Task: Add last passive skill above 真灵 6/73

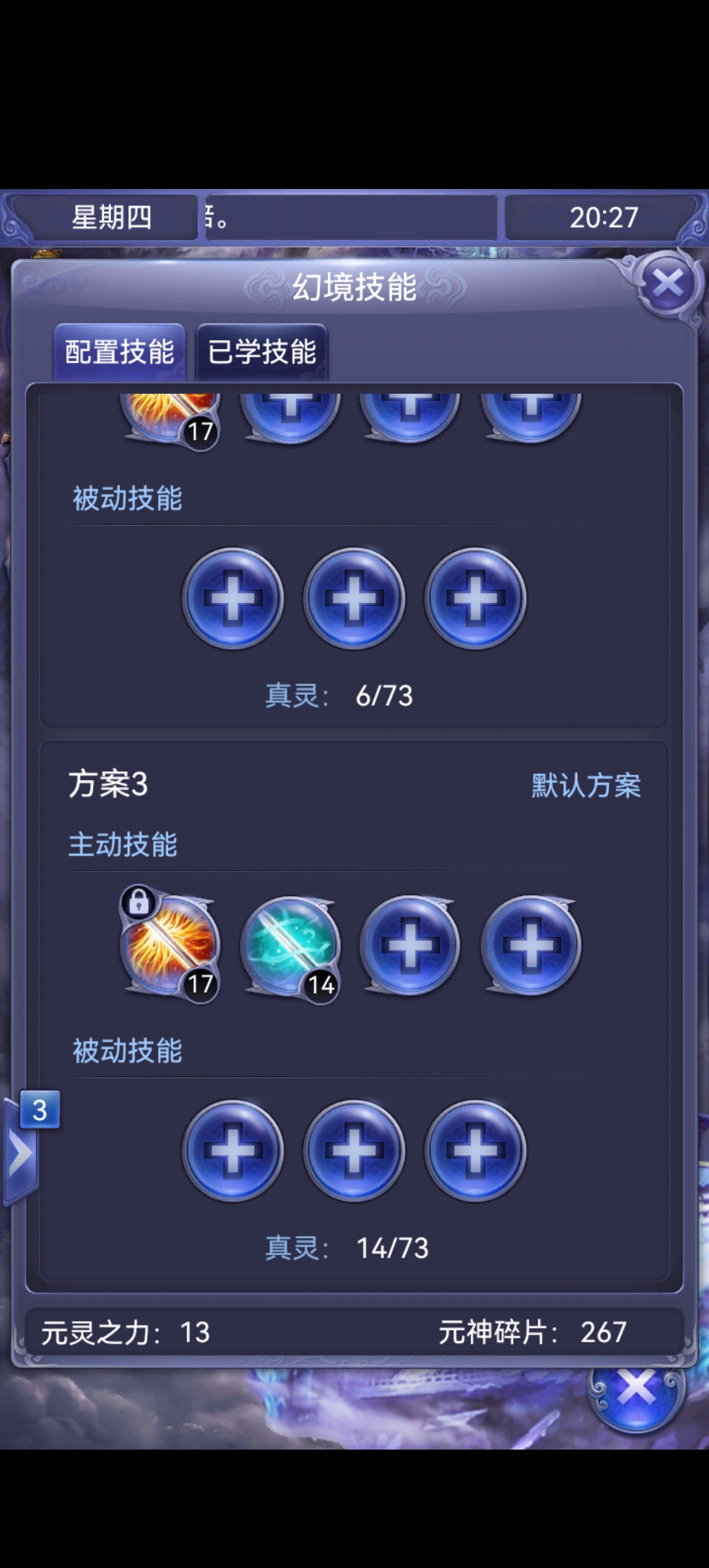Action: (x=475, y=598)
